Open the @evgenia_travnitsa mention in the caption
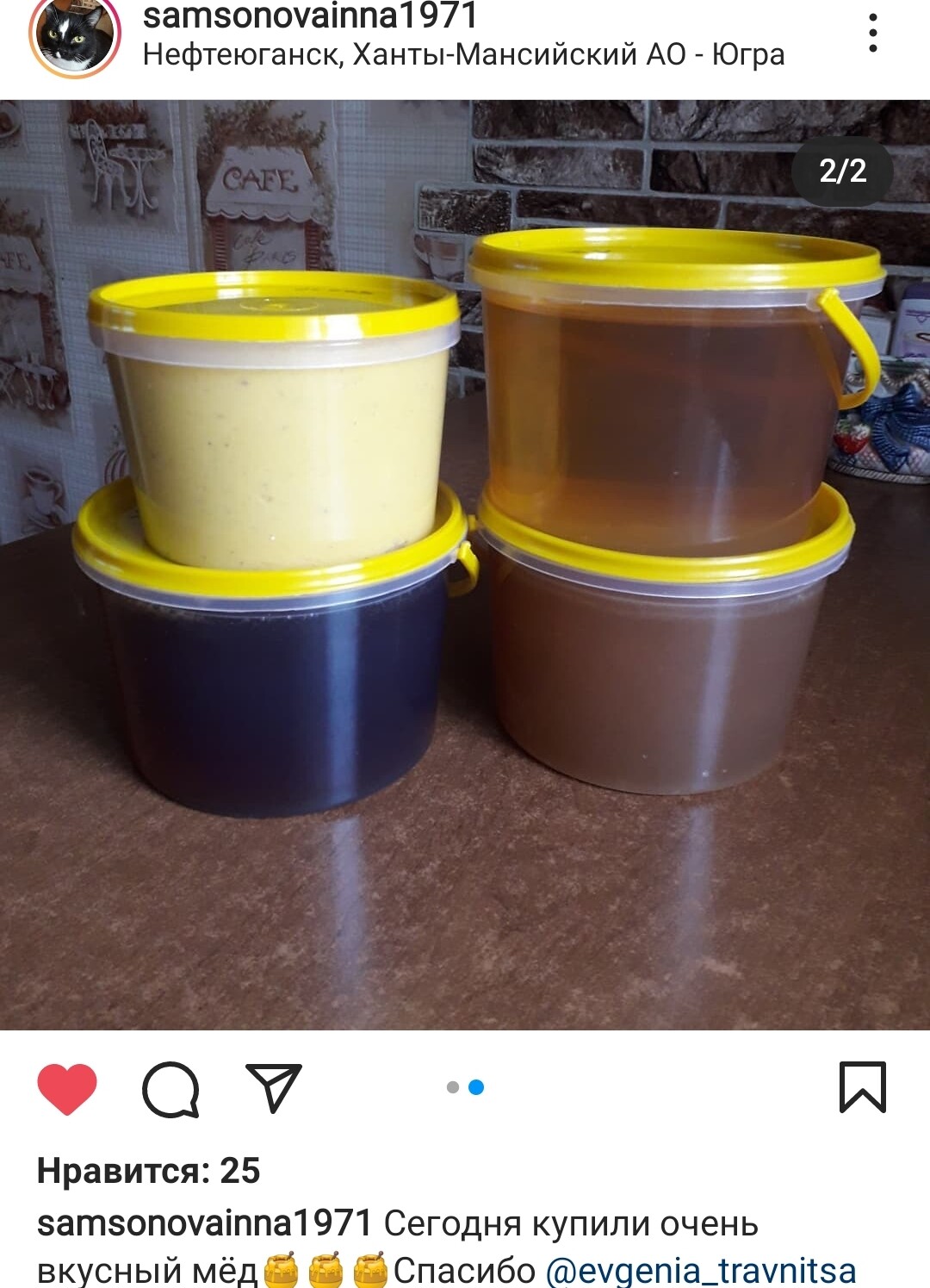This screenshot has height=1288, width=930. pos(701,1270)
